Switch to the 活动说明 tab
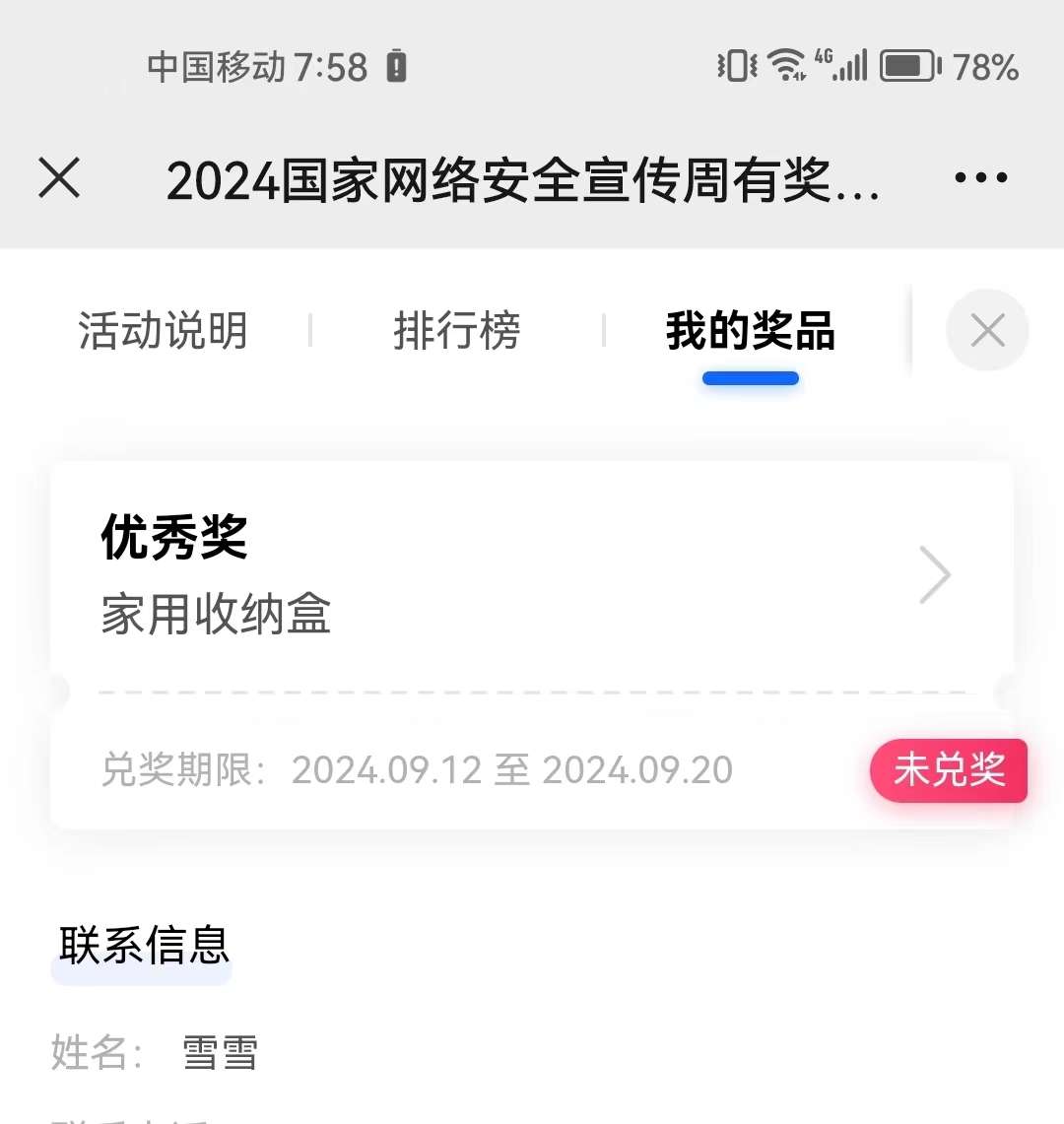 point(163,333)
